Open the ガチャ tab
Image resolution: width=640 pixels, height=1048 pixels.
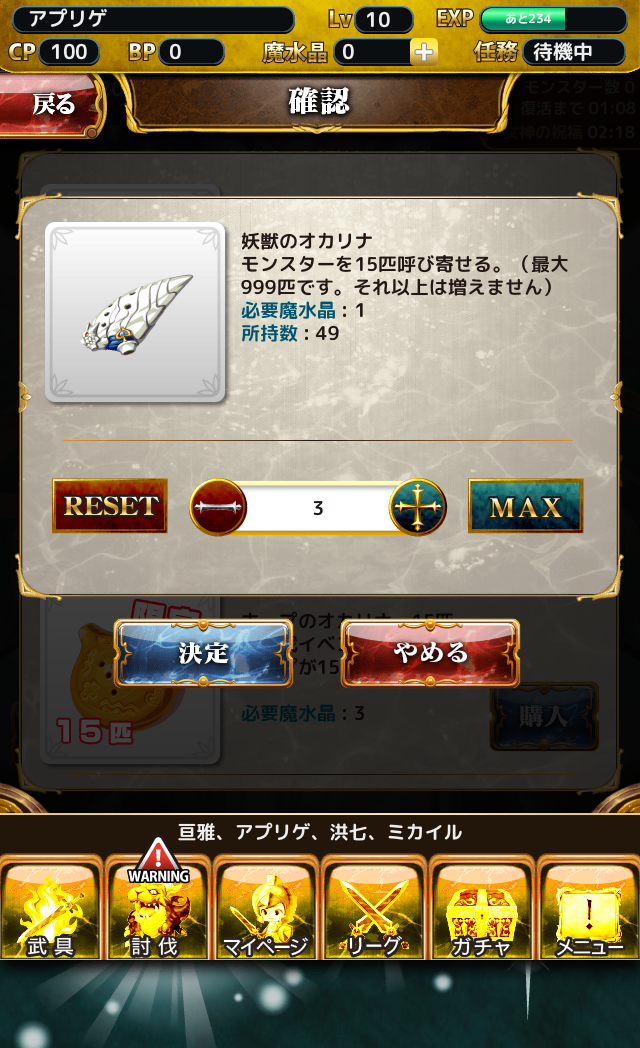point(481,910)
